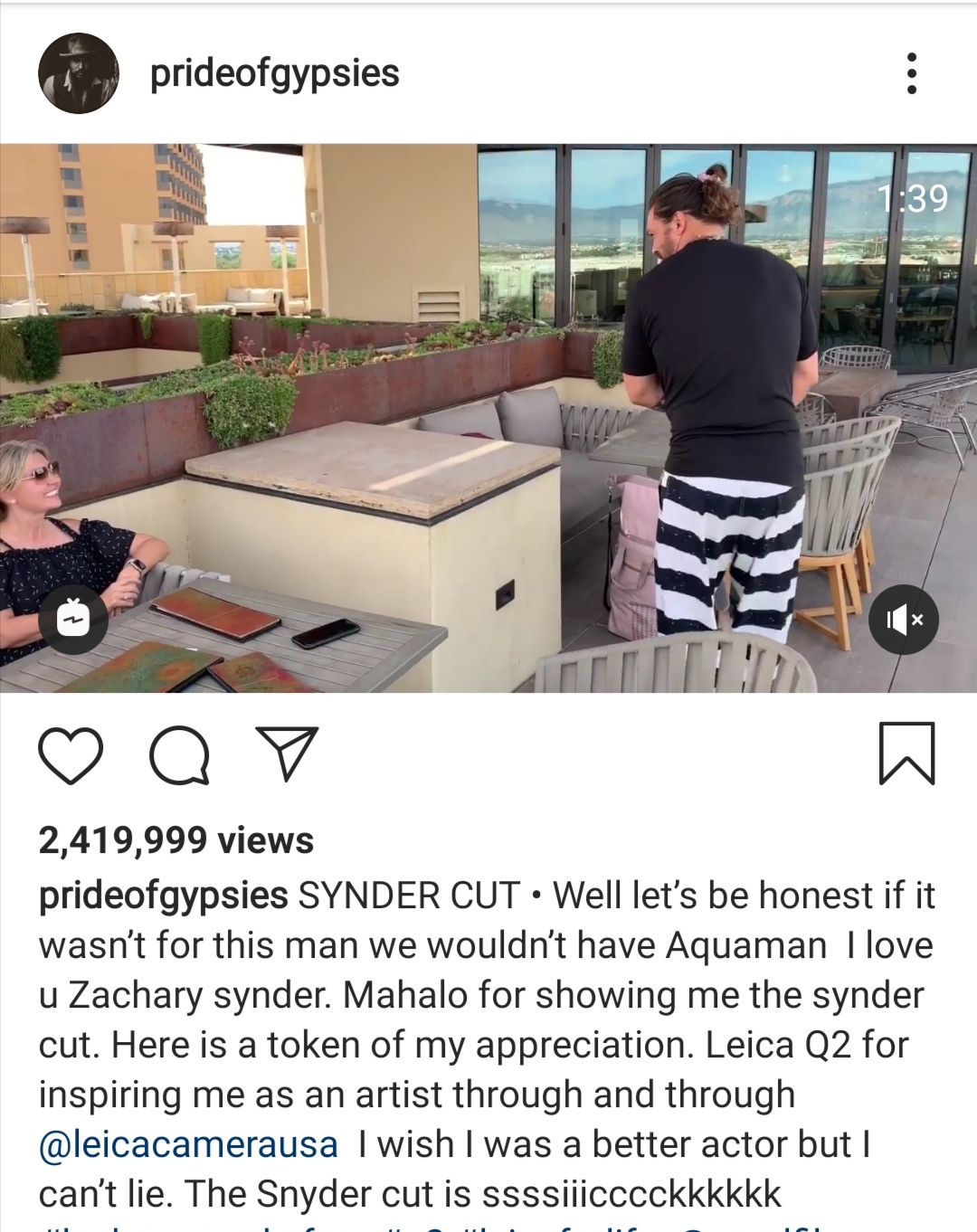Open the IGTV video icon
977x1232 pixels.
click(x=75, y=620)
